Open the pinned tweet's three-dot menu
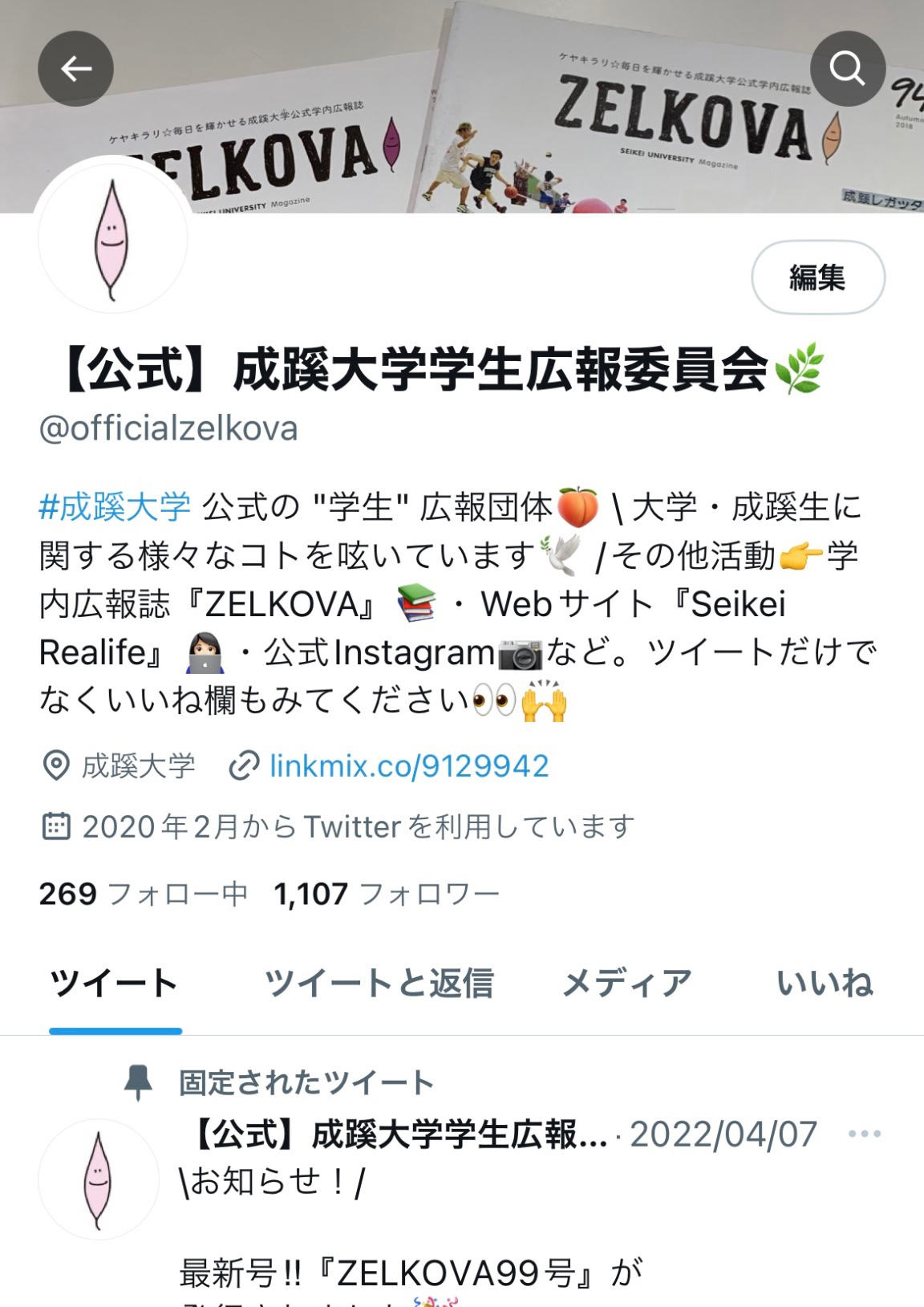 864,1134
